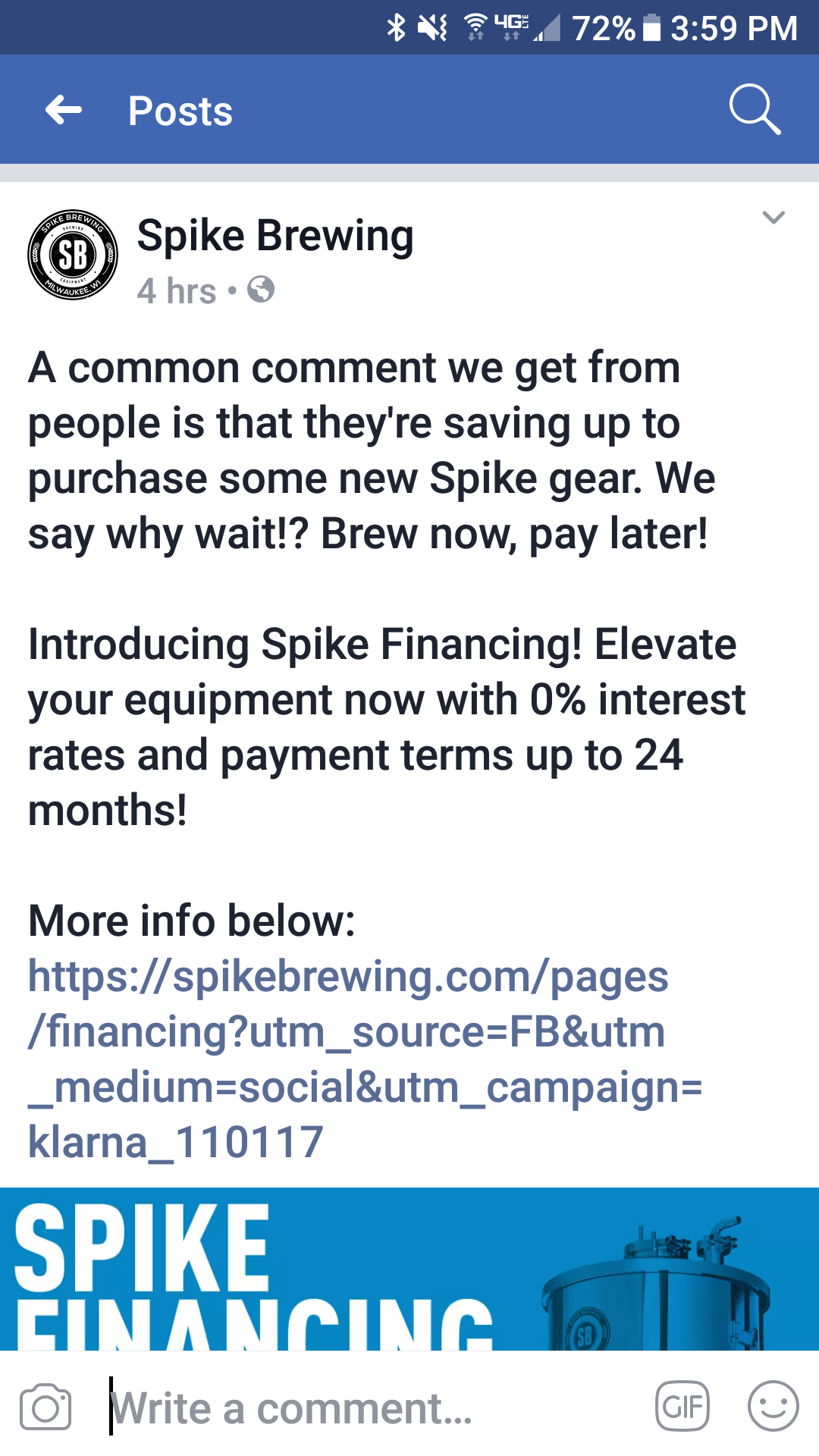Open the search magnifier in the header
The image size is (819, 1456).
click(x=755, y=110)
